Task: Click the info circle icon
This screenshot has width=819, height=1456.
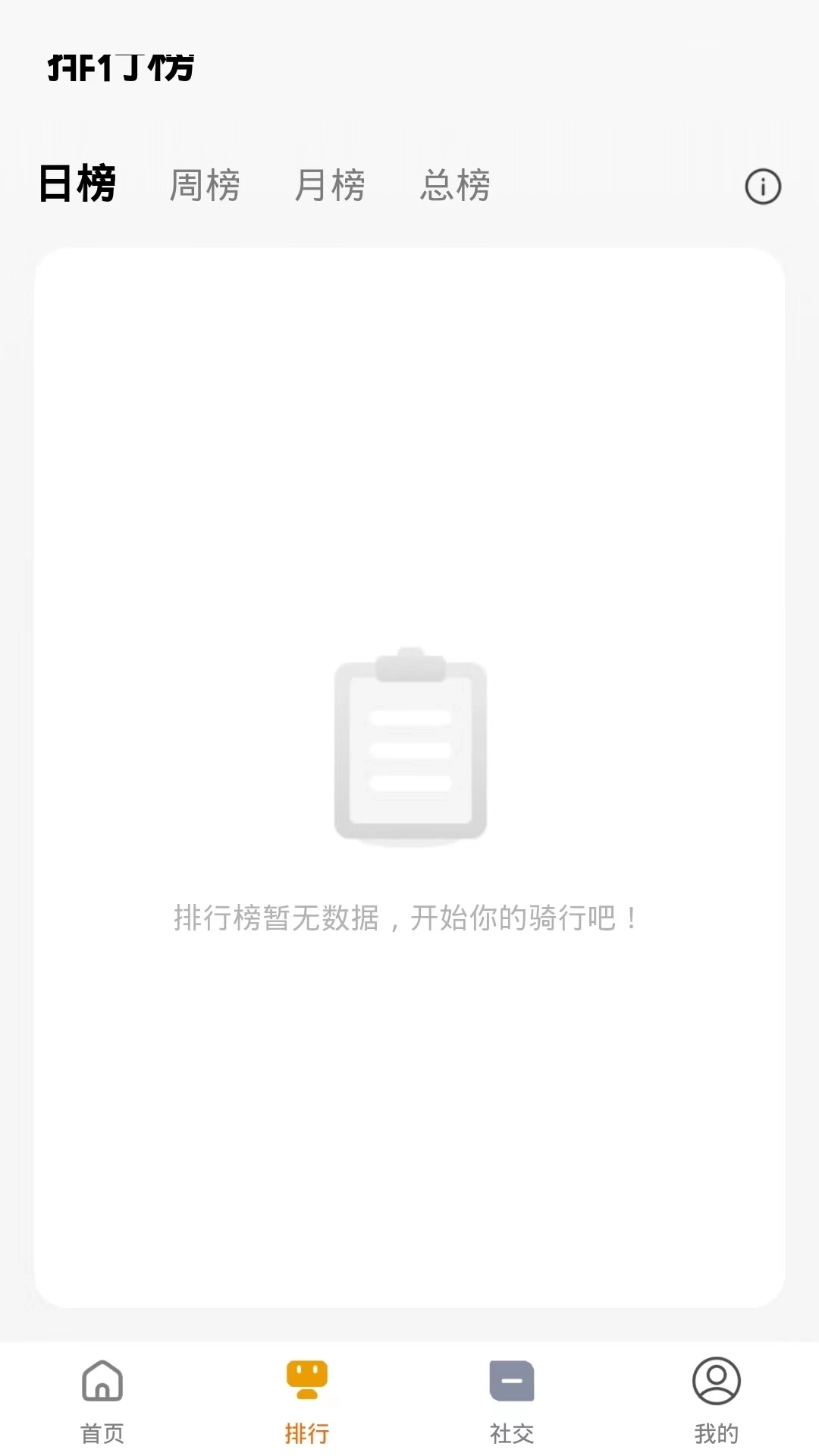Action: click(x=763, y=187)
